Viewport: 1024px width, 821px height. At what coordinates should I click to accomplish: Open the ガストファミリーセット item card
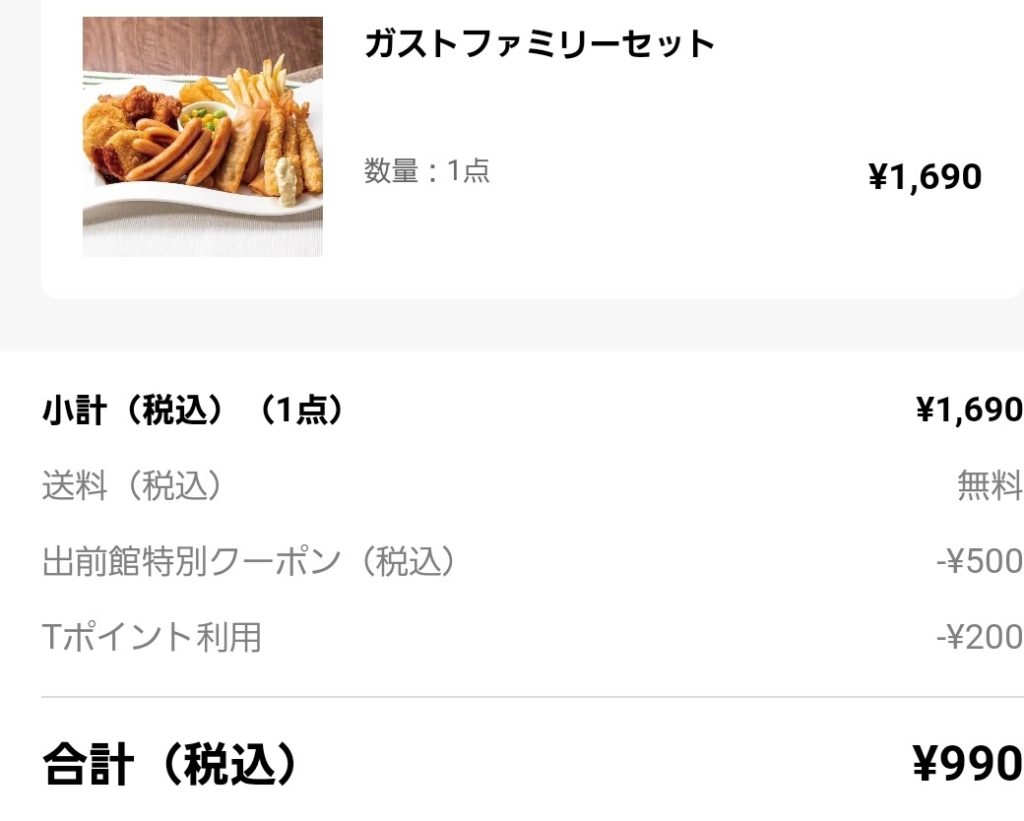(x=538, y=46)
